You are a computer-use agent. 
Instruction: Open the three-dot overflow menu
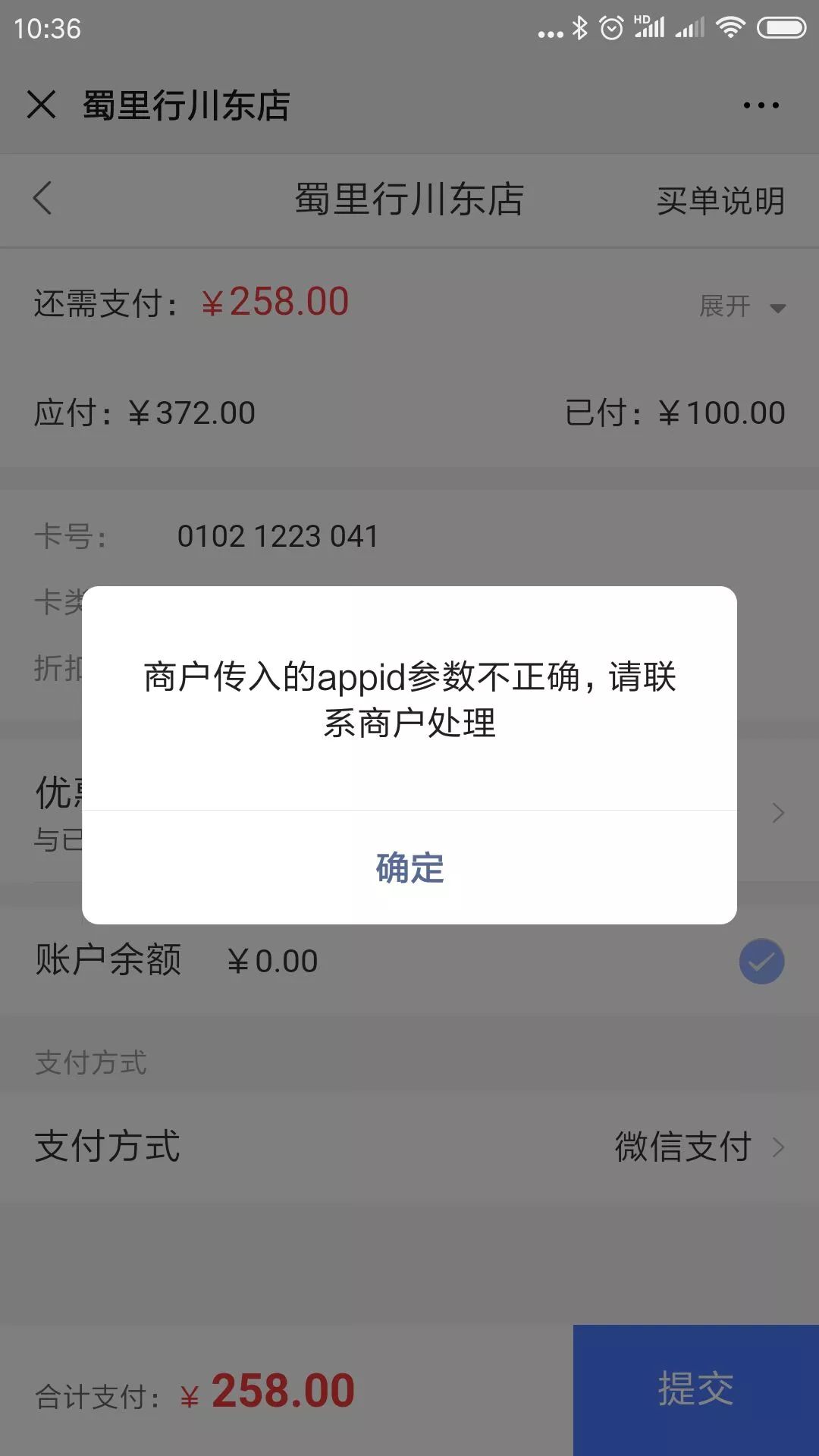click(x=761, y=105)
